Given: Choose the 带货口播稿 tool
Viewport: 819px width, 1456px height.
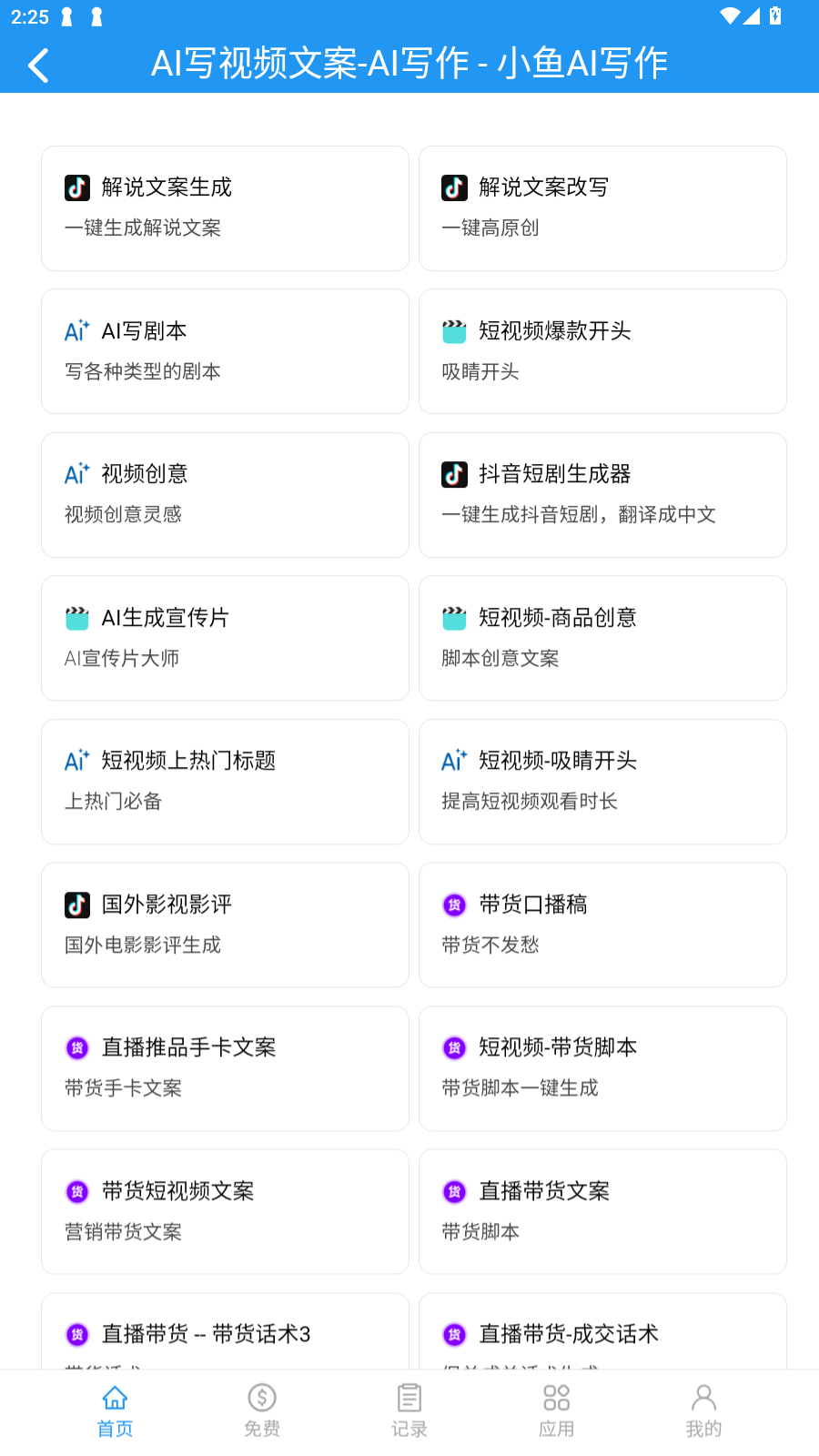Looking at the screenshot, I should pos(602,925).
